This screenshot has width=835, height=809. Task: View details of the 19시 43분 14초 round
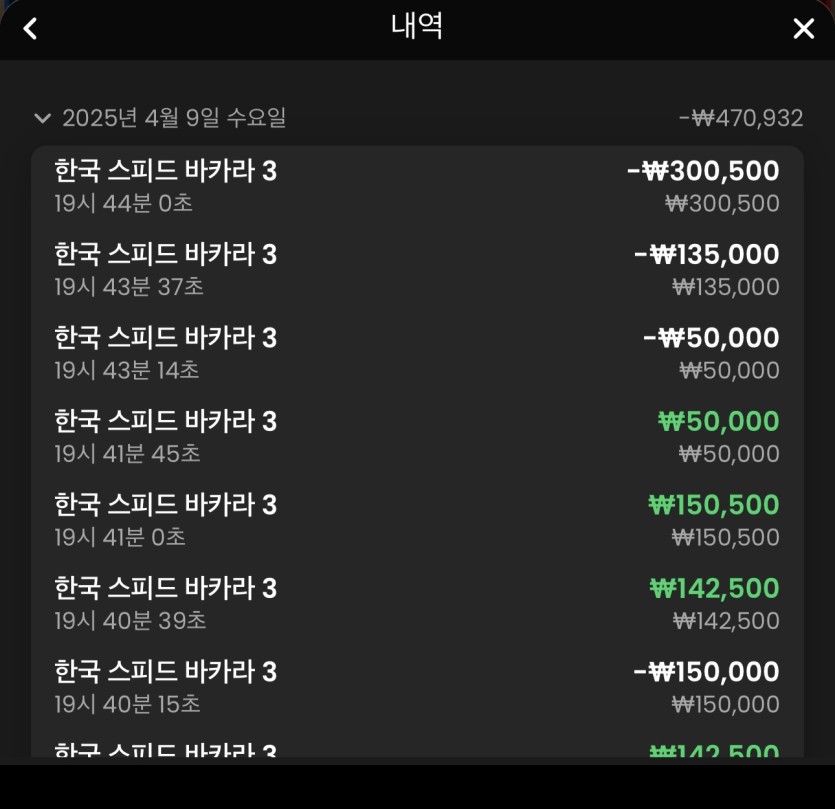click(x=416, y=353)
